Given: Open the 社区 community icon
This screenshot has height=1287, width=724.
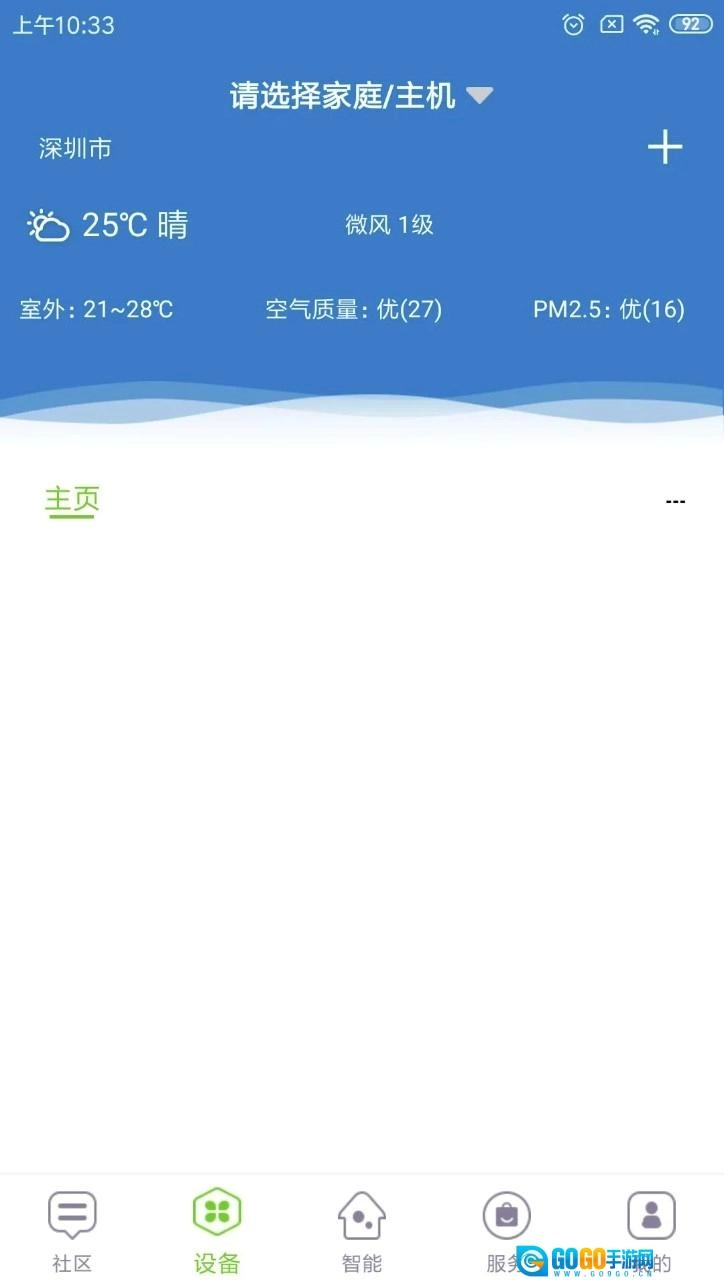Looking at the screenshot, I should click(71, 1215).
